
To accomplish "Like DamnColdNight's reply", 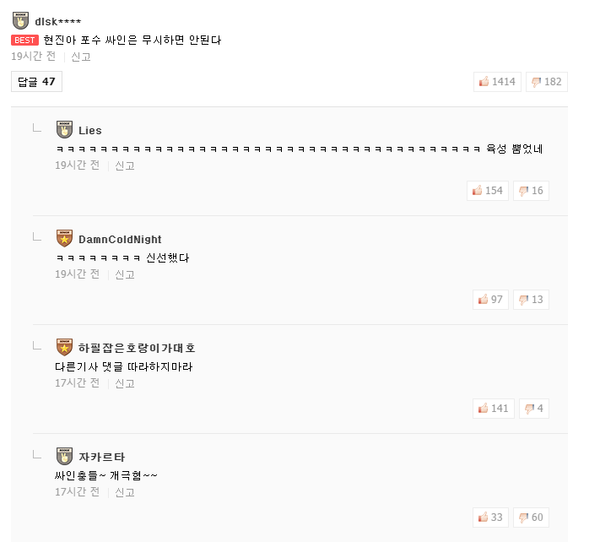I will (492, 299).
